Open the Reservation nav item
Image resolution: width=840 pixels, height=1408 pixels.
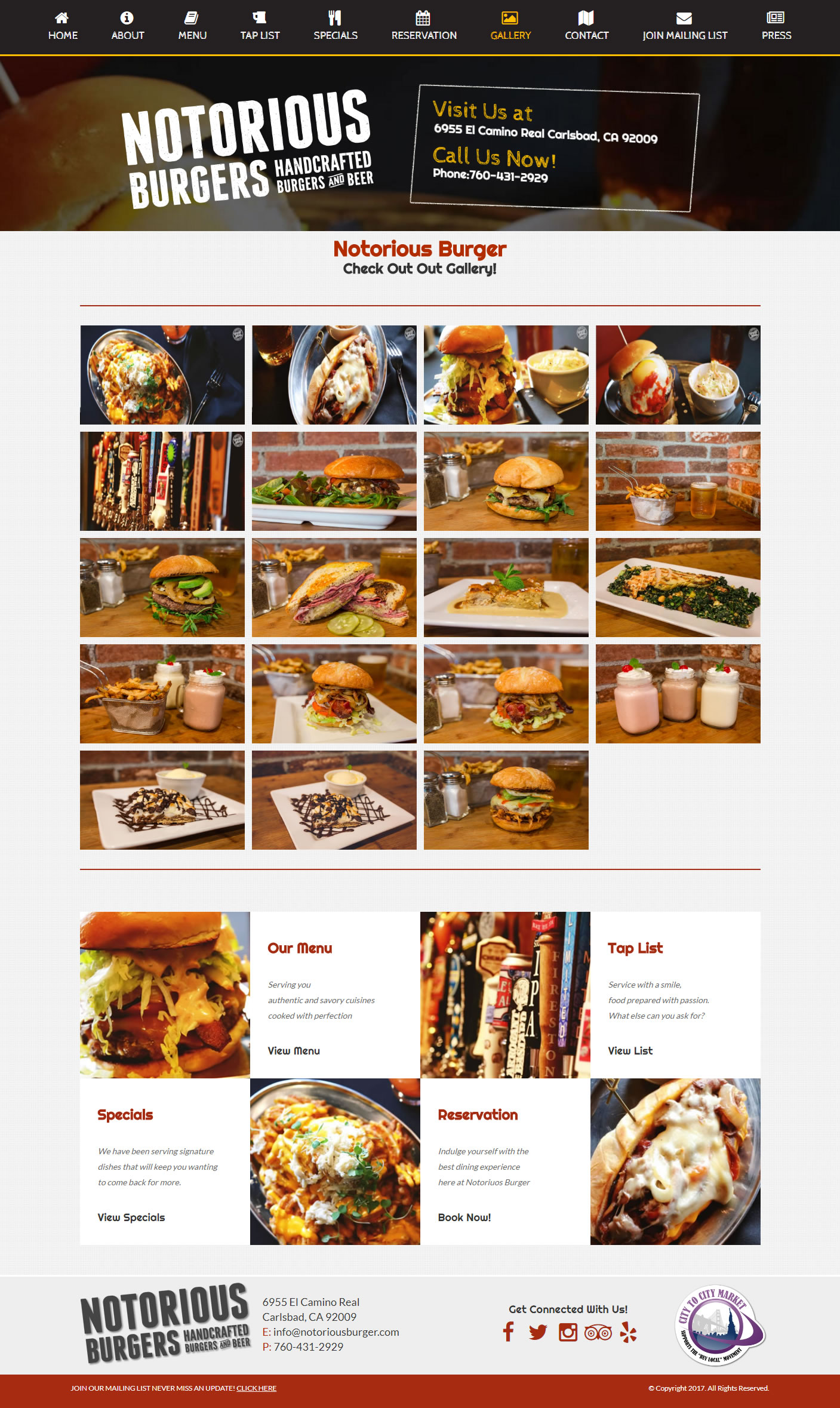pos(424,27)
